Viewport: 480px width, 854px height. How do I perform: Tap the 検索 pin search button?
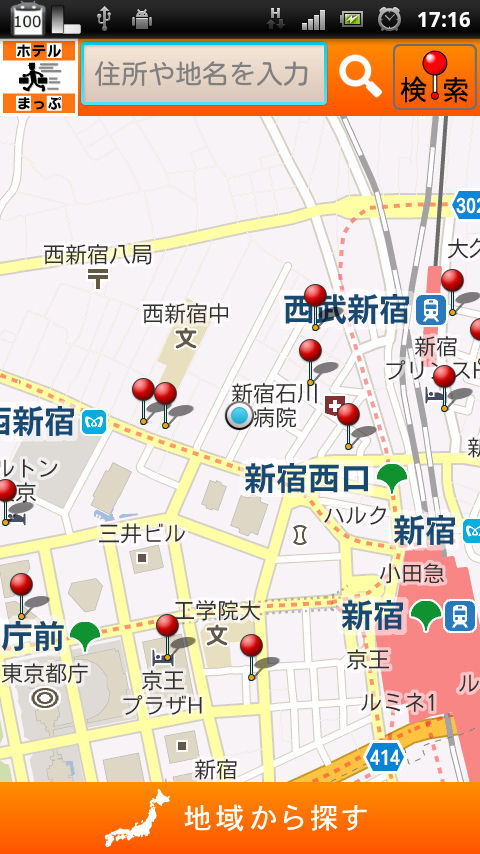(x=435, y=77)
